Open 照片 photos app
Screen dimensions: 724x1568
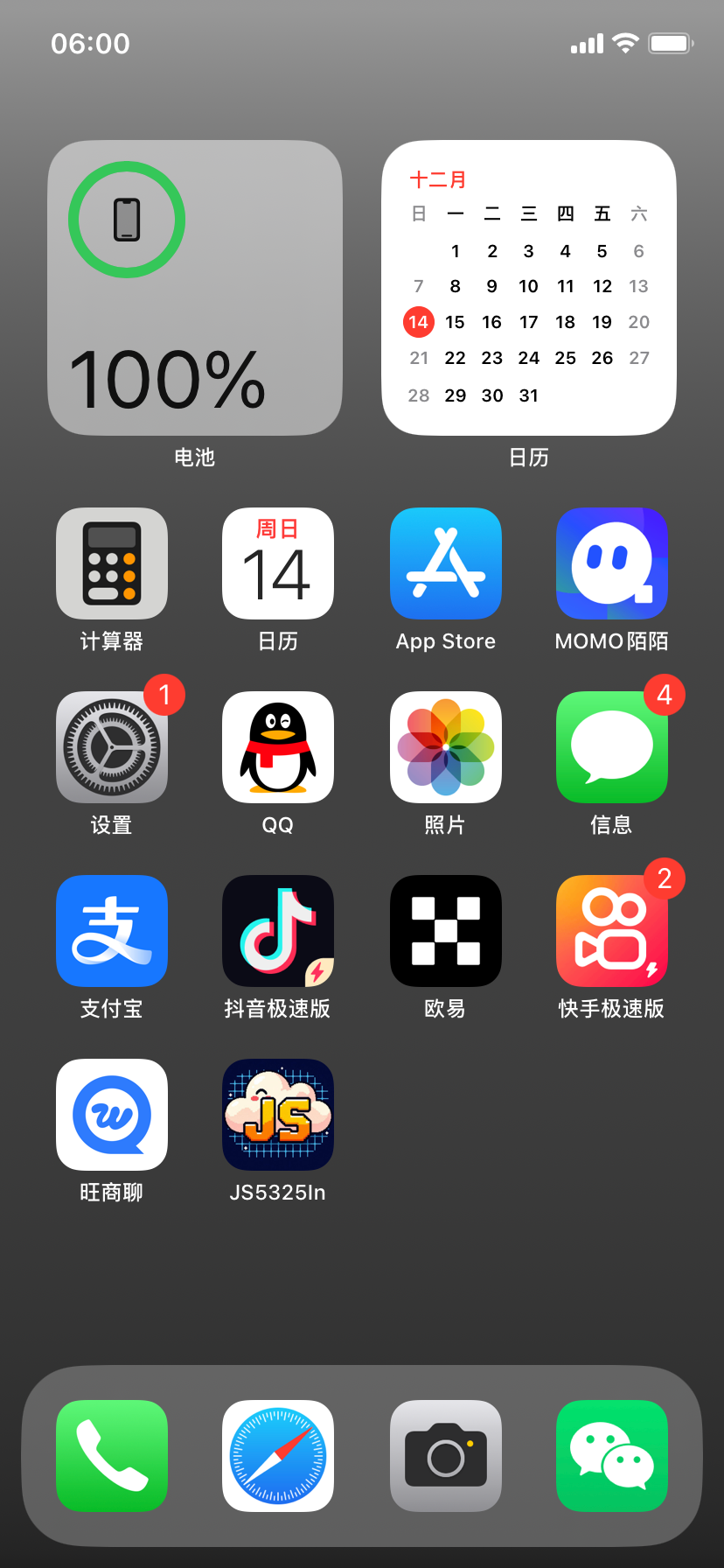click(x=445, y=747)
